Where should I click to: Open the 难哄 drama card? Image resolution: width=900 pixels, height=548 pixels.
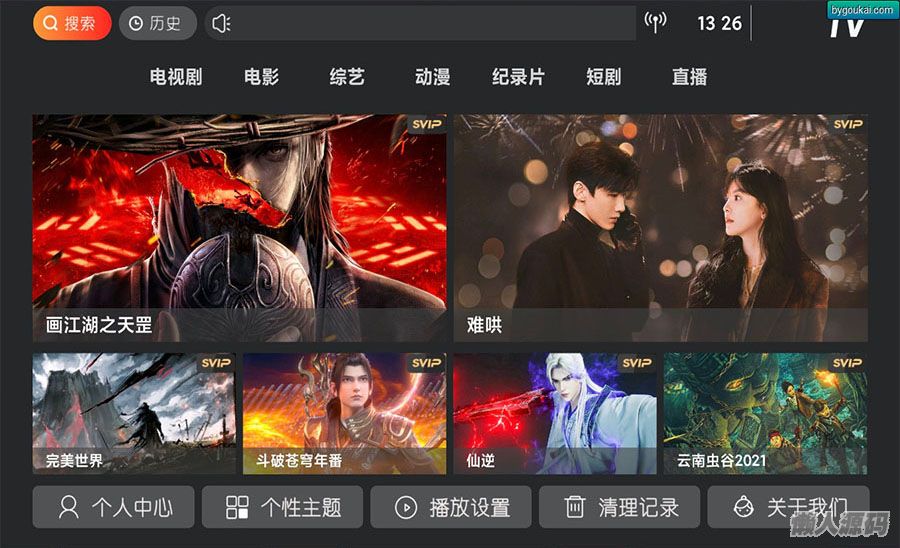click(x=660, y=227)
